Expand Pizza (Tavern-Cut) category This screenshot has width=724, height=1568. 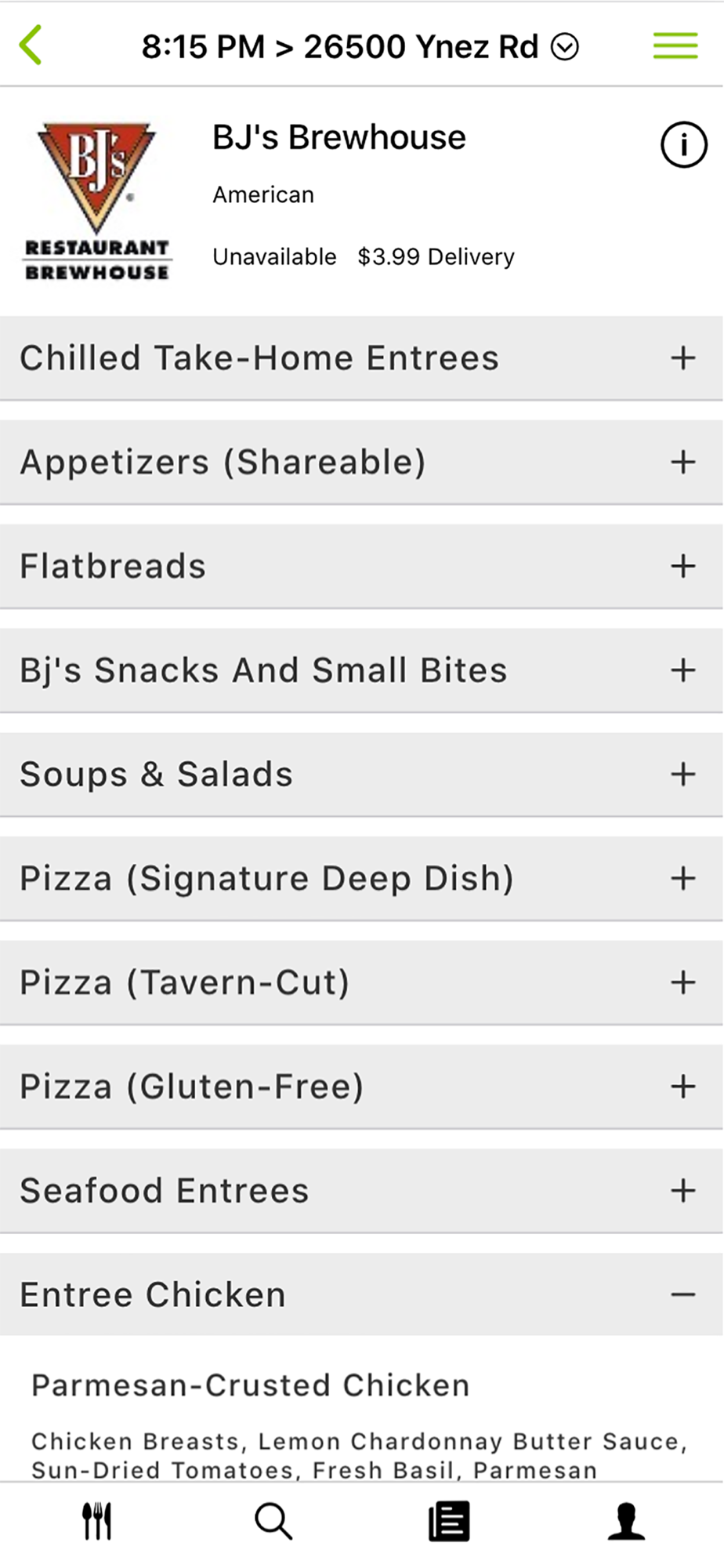tap(362, 982)
